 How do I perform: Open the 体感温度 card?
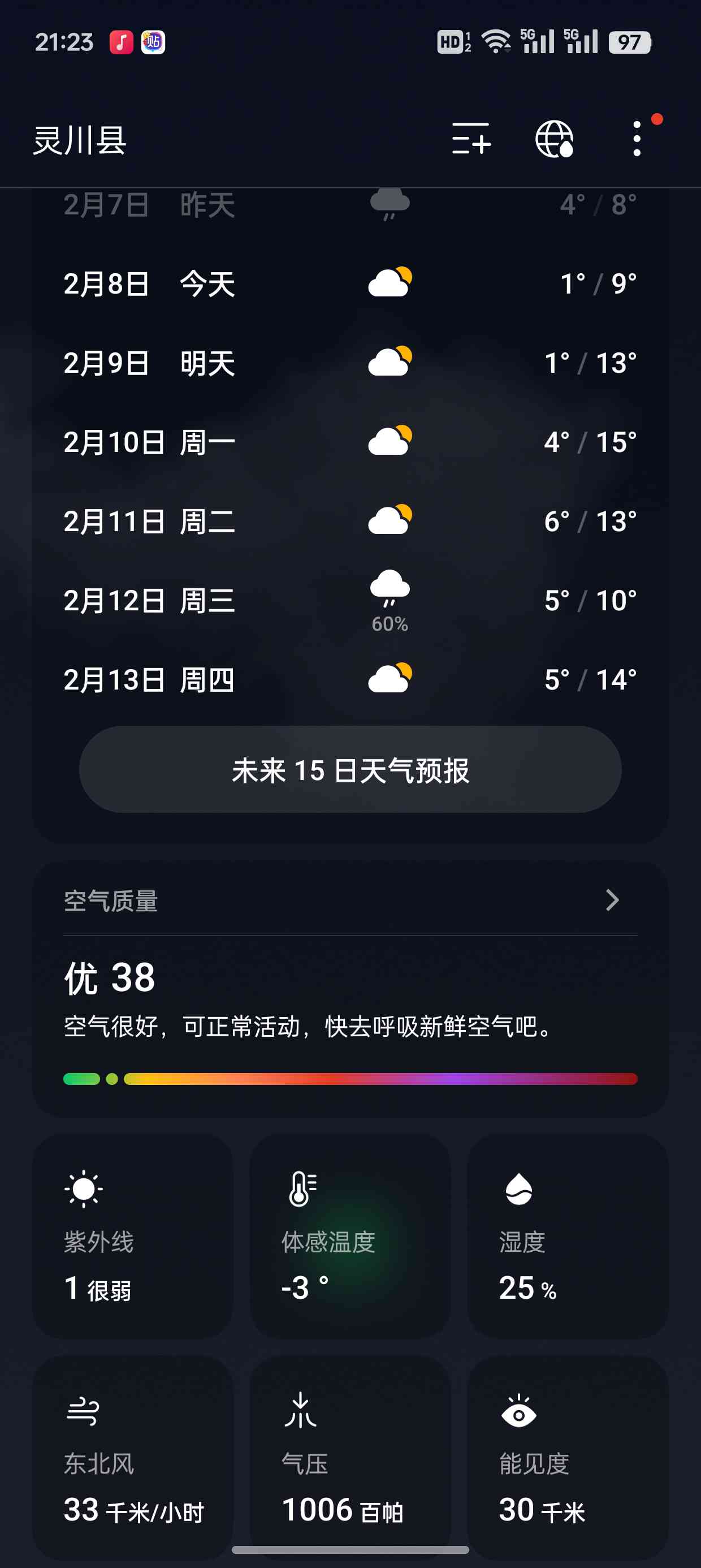tap(350, 1235)
